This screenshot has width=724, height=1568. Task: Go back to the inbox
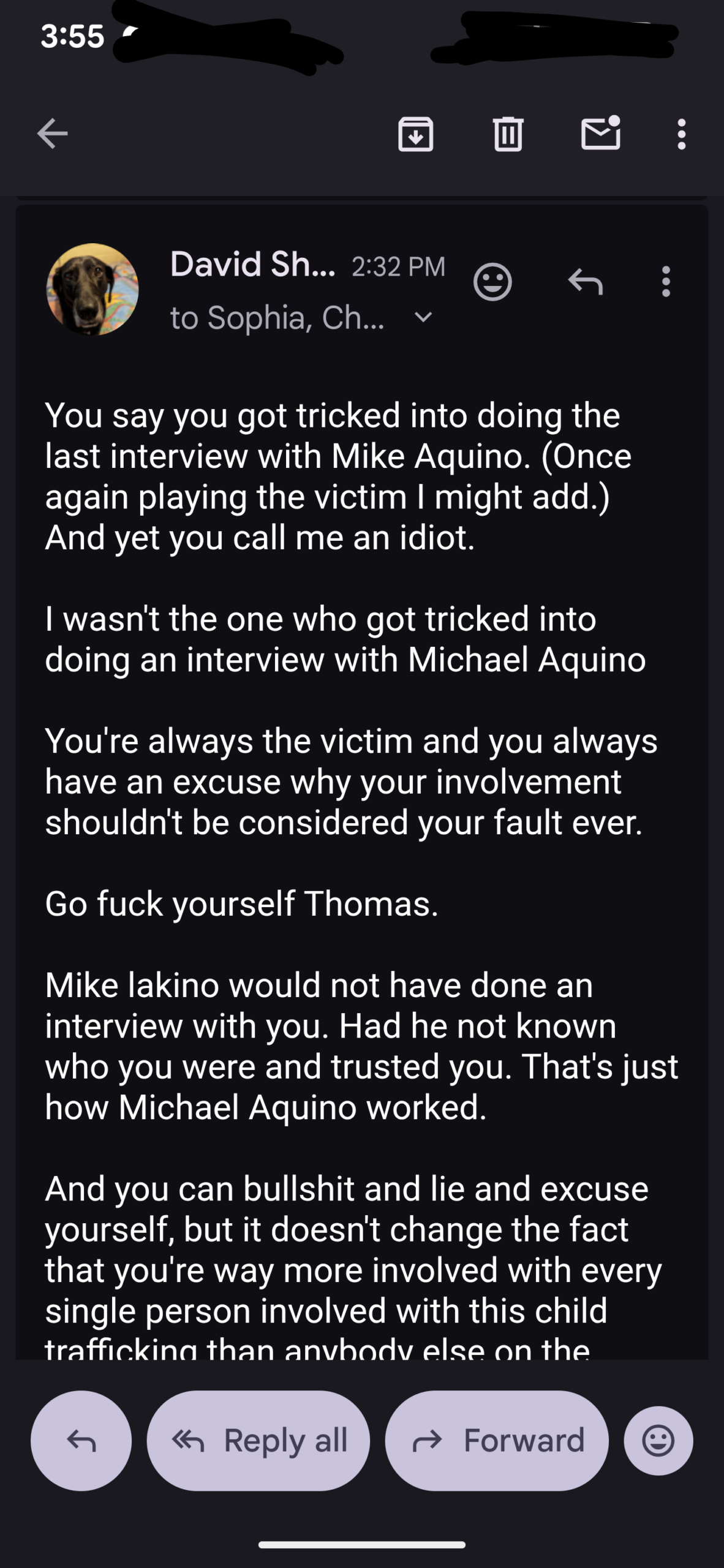tap(53, 134)
